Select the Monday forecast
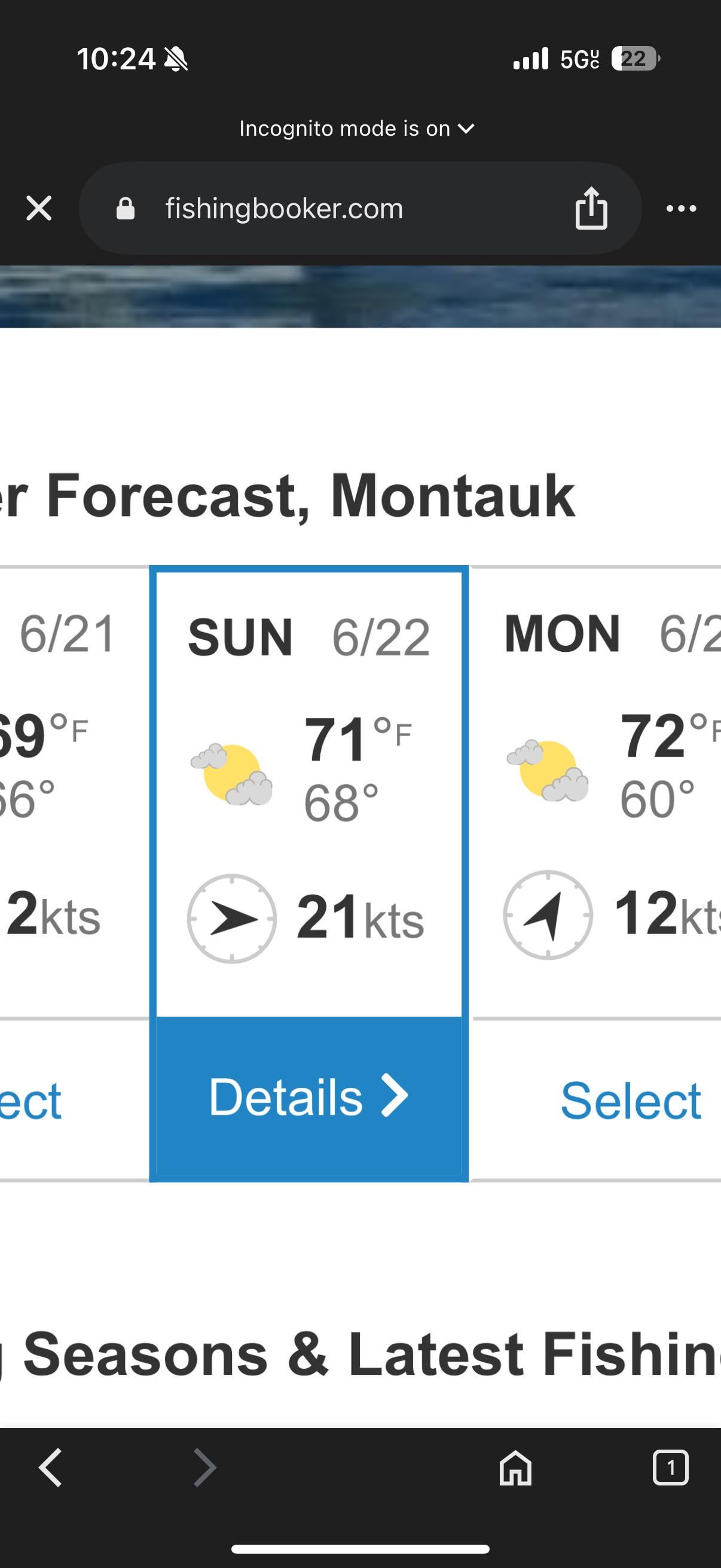This screenshot has height=1568, width=721. pyautogui.click(x=630, y=1100)
